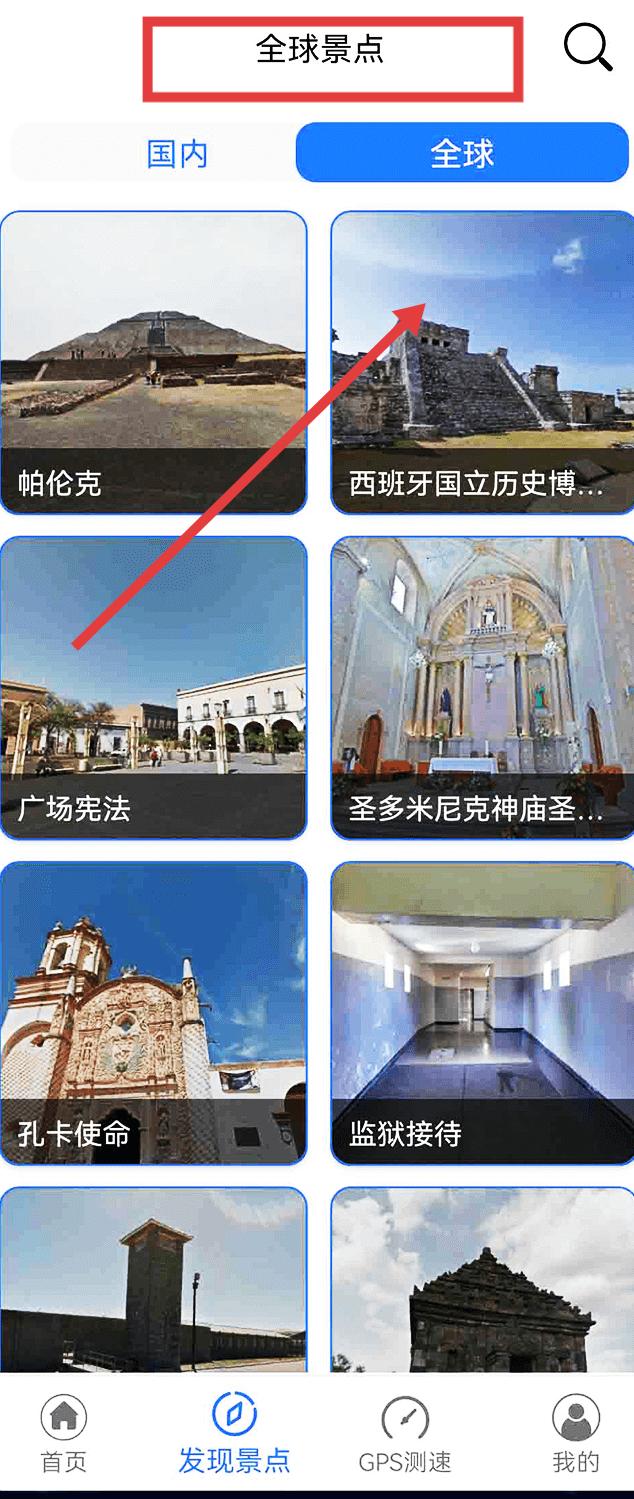The width and height of the screenshot is (634, 1499).
Task: View the 广场宪法 card
Action: [153, 687]
